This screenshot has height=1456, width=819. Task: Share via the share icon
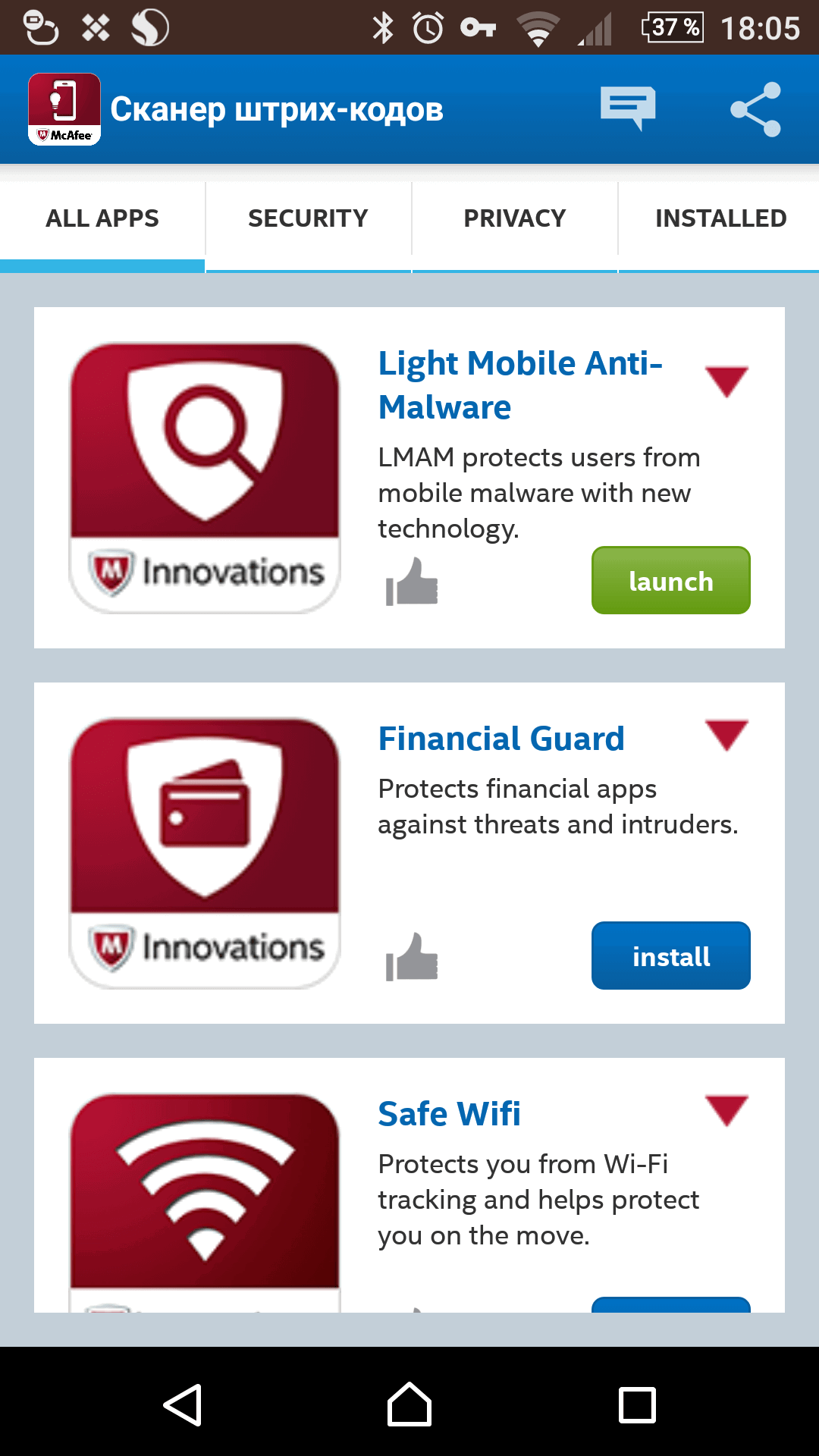[755, 109]
